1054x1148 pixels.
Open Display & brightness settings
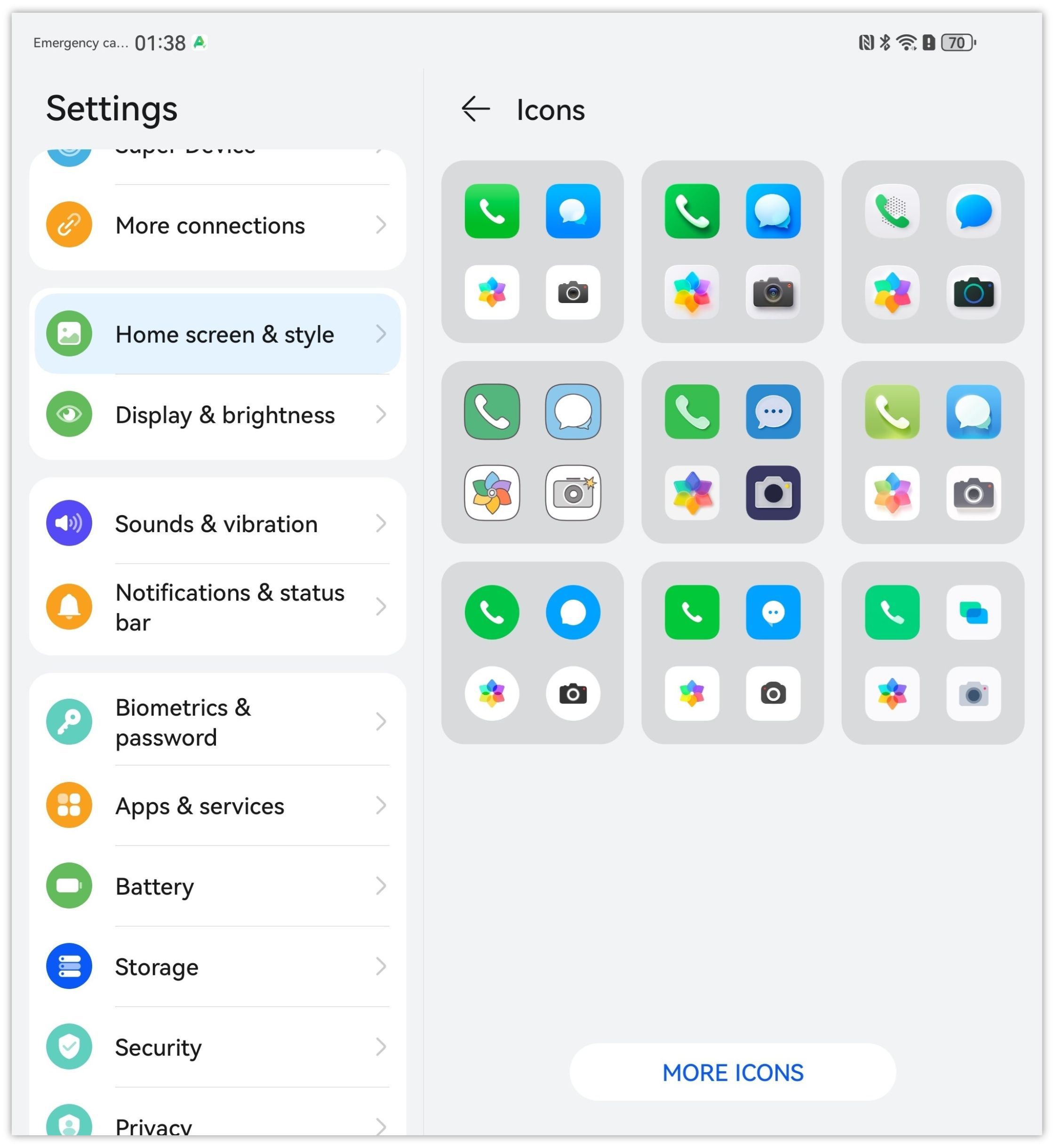pyautogui.click(x=217, y=415)
